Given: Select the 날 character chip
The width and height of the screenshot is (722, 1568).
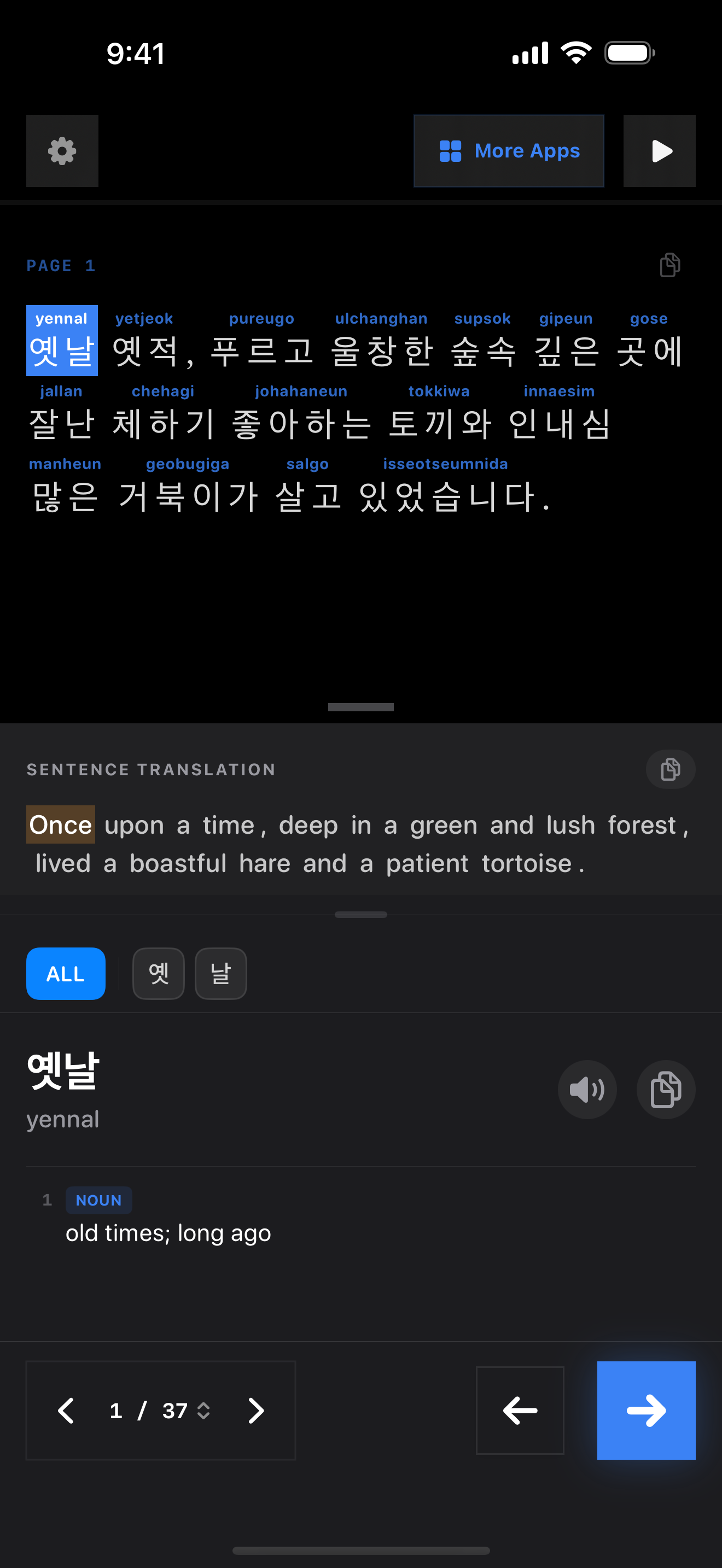Looking at the screenshot, I should 220,973.
